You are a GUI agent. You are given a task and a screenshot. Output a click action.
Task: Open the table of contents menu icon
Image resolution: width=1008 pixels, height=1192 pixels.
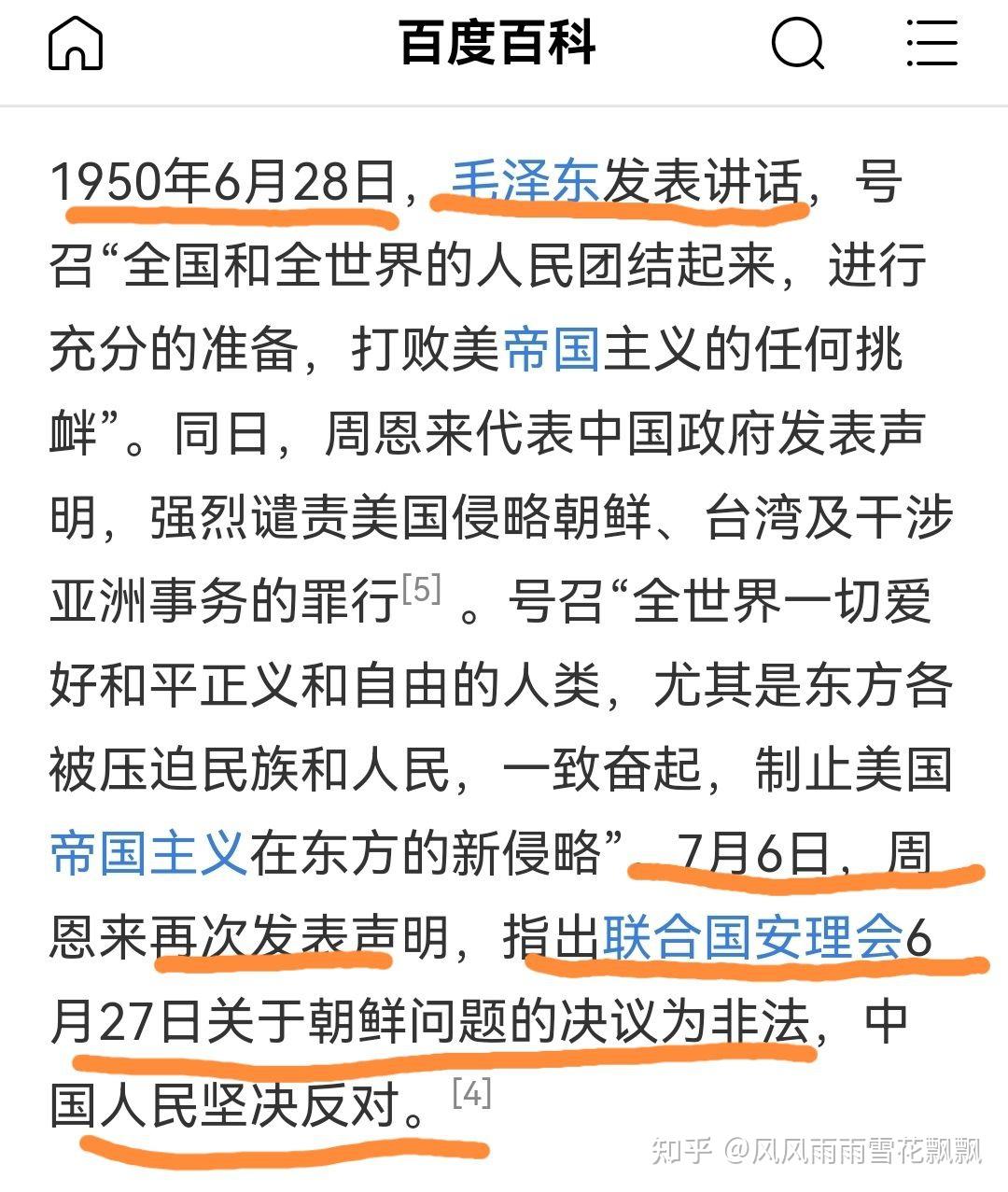click(931, 44)
